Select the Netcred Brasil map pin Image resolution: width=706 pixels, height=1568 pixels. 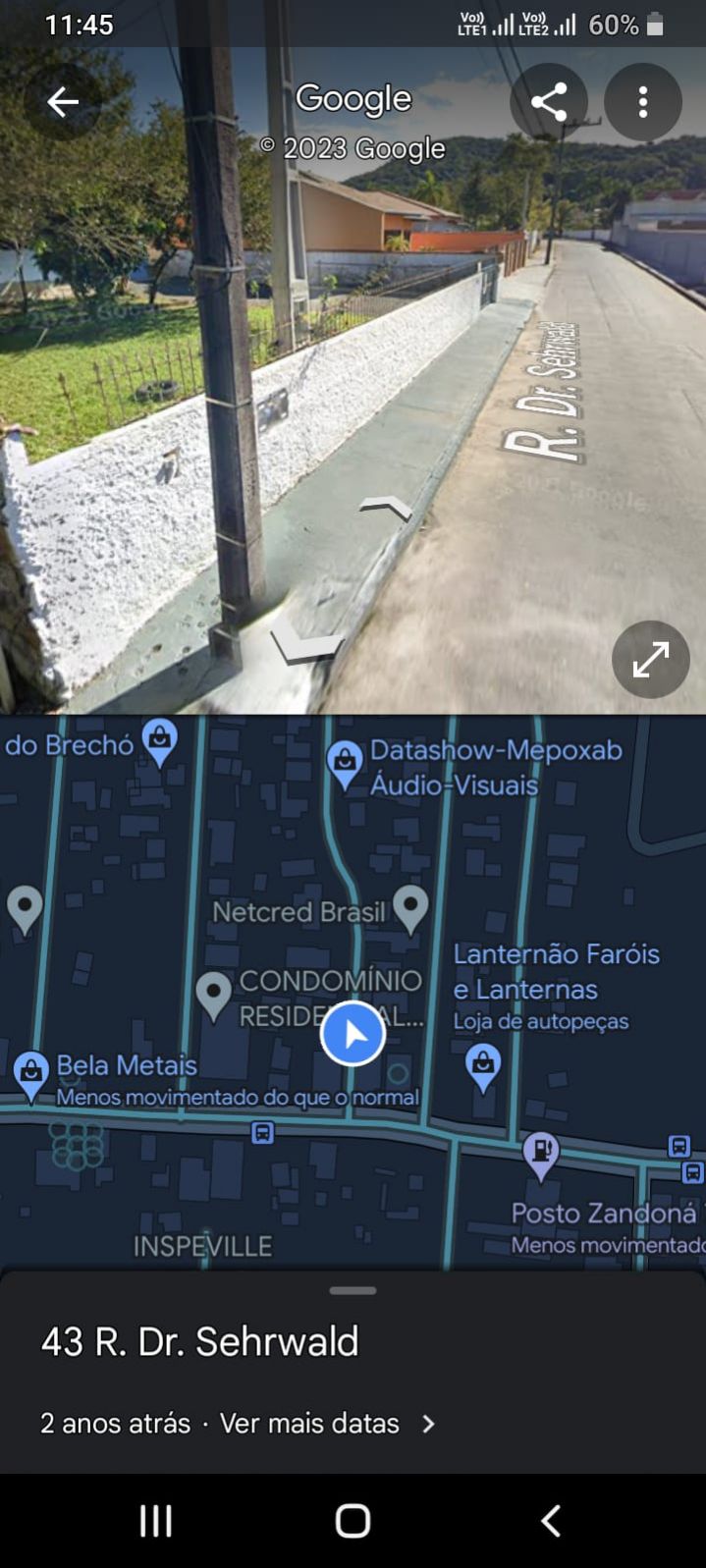[410, 909]
